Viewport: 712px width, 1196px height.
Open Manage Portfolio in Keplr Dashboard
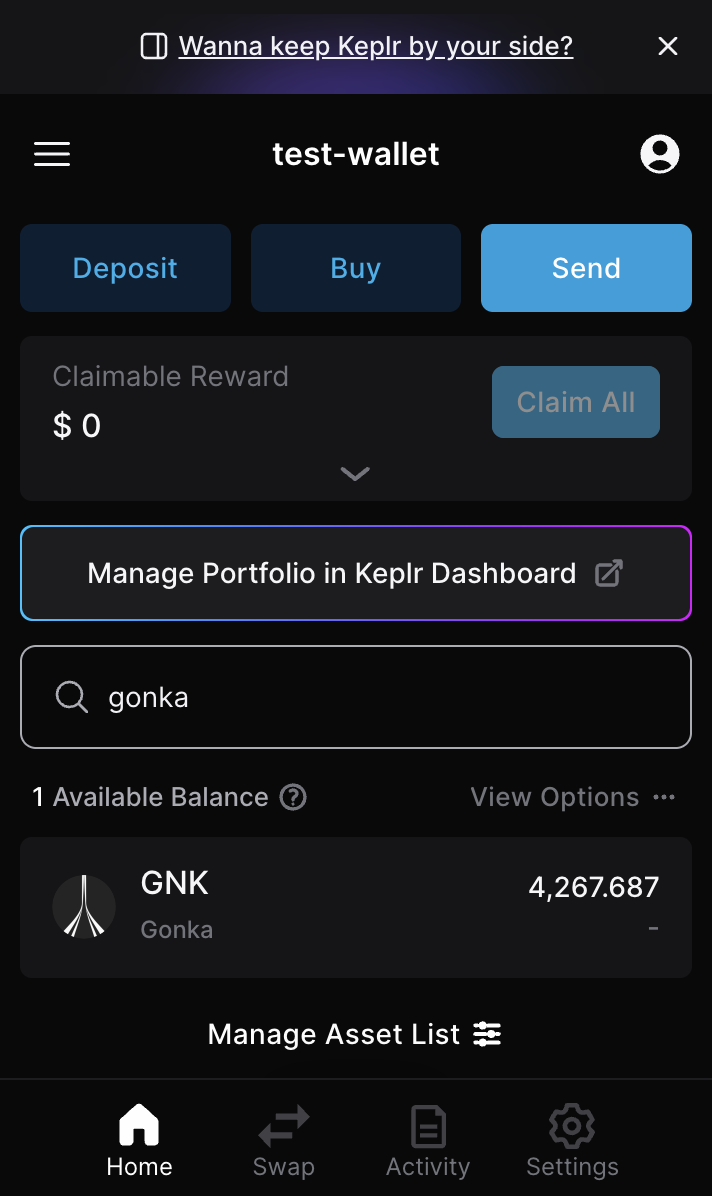pyautogui.click(x=355, y=573)
